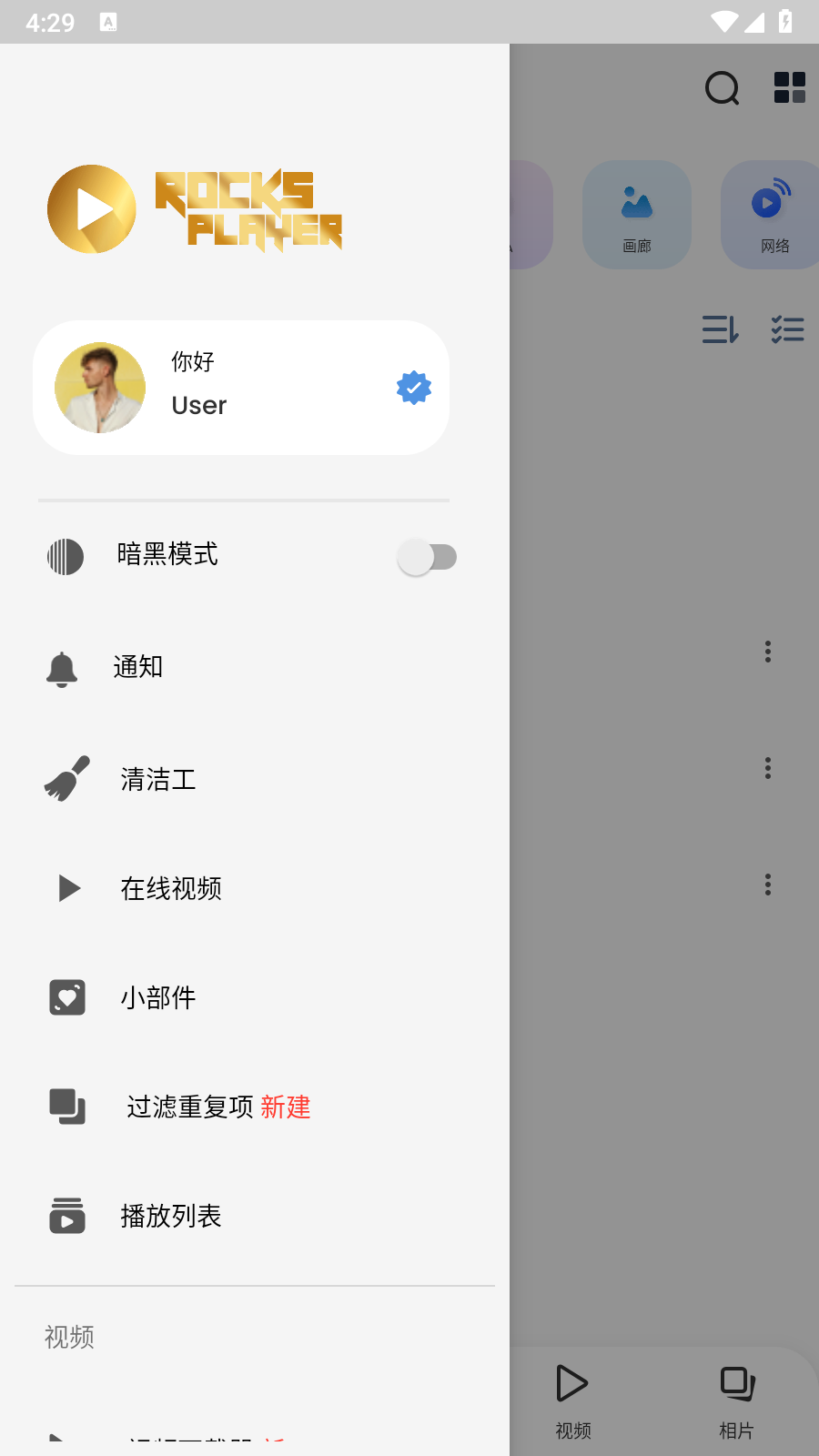The height and width of the screenshot is (1456, 819).
Task: Select the 在线视频 online video icon
Action: pyautogui.click(x=67, y=889)
